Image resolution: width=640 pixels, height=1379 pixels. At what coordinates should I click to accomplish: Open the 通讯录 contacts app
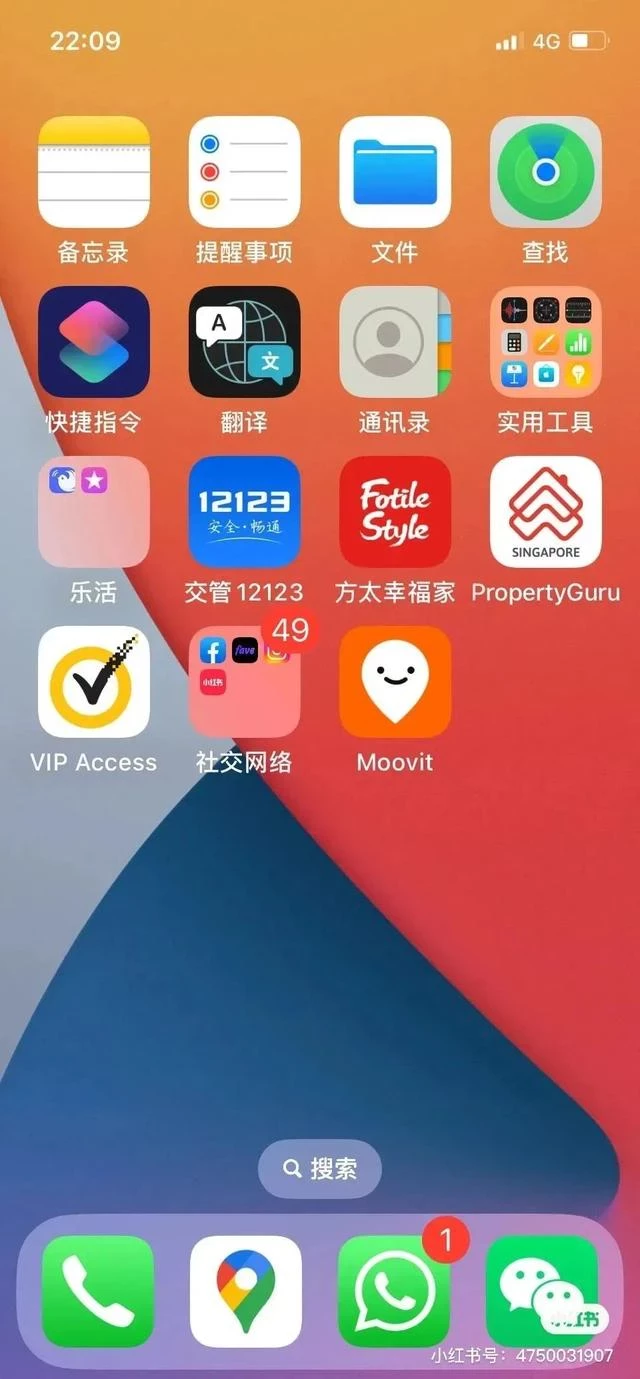point(395,342)
